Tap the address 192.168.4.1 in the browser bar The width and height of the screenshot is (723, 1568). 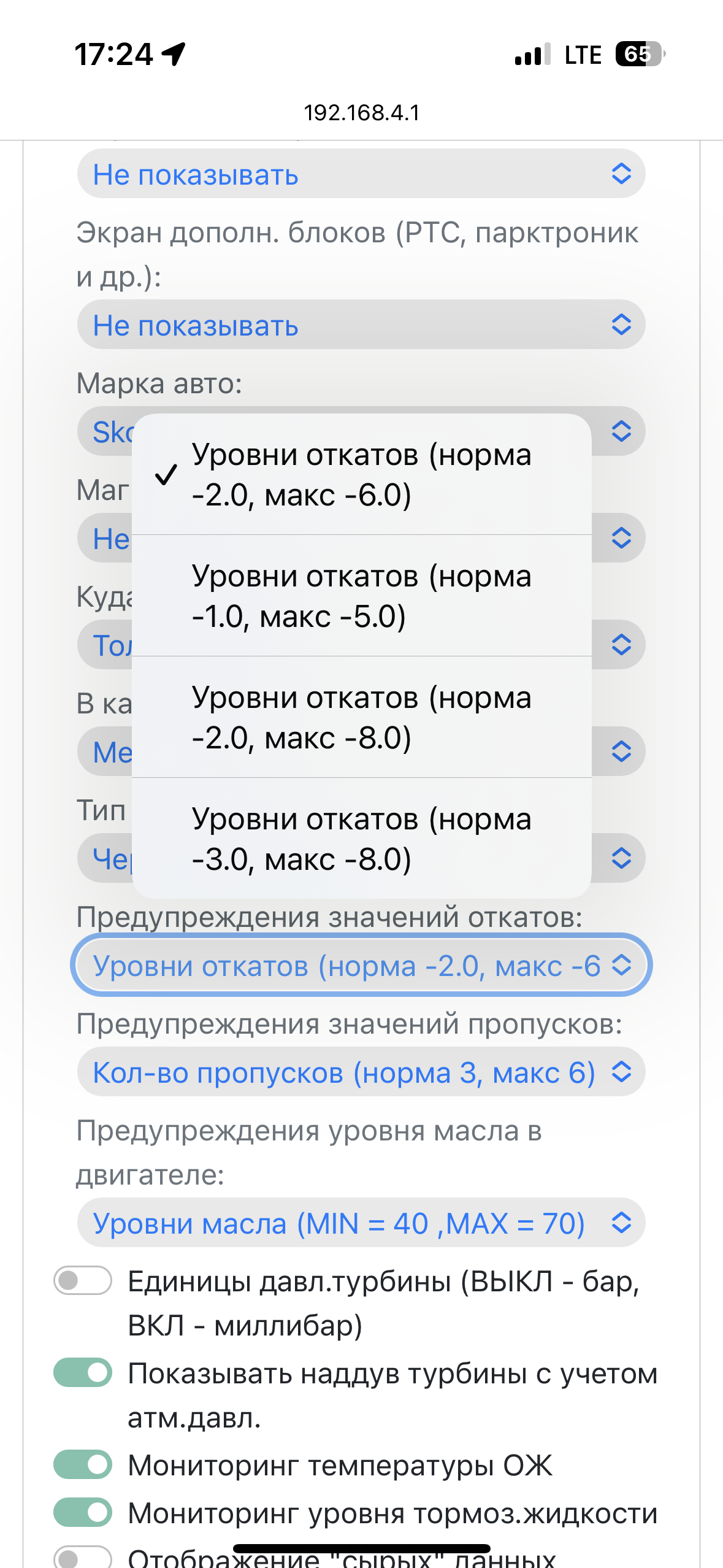(362, 112)
